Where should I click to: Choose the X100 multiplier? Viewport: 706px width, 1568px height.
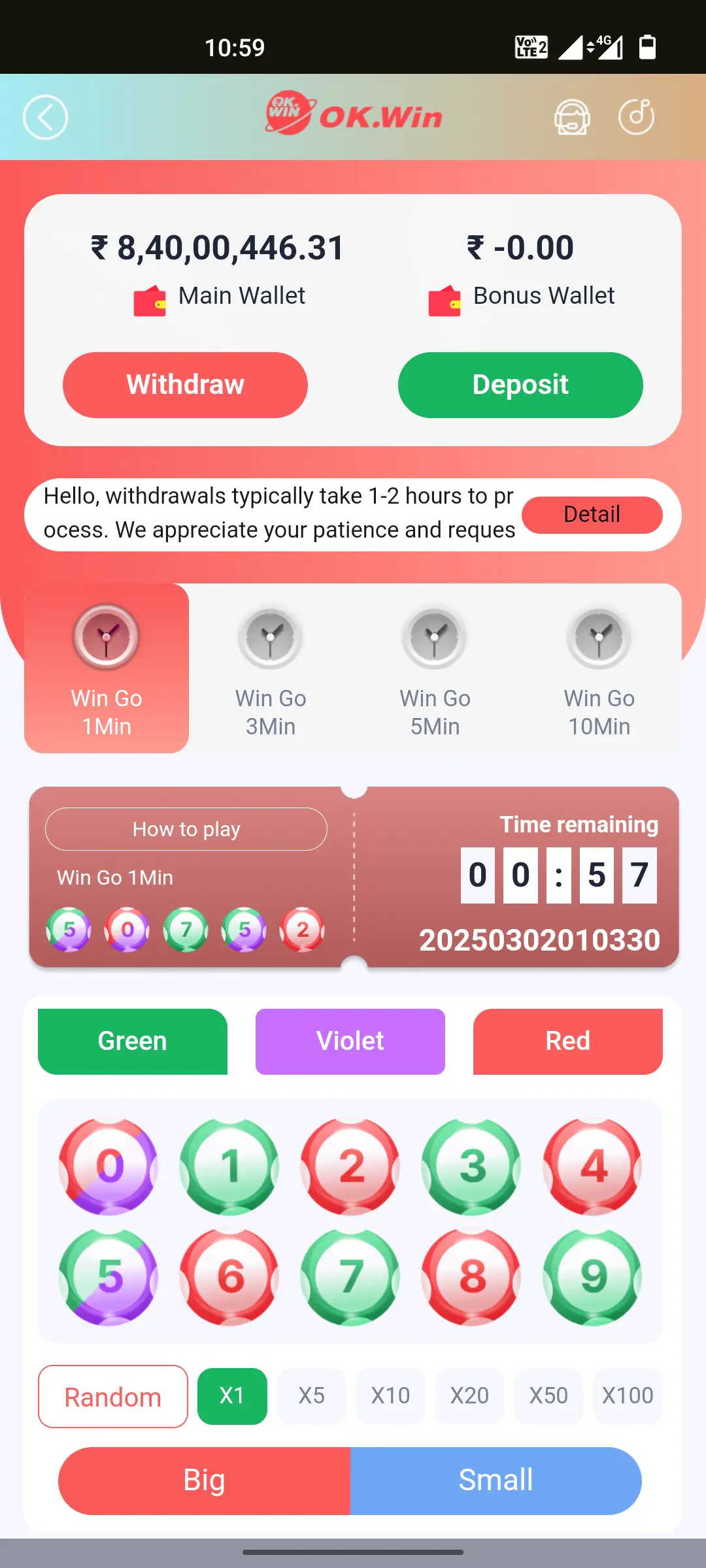(627, 1396)
